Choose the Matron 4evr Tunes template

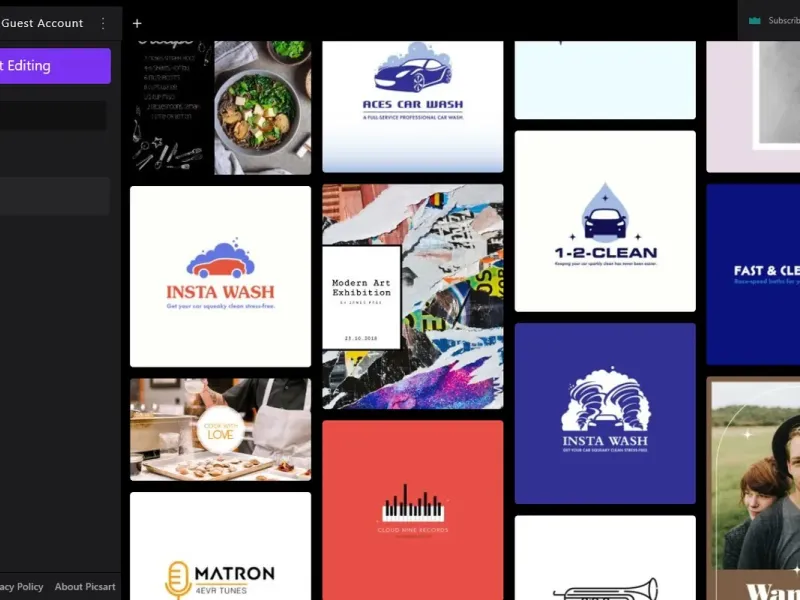click(x=220, y=545)
